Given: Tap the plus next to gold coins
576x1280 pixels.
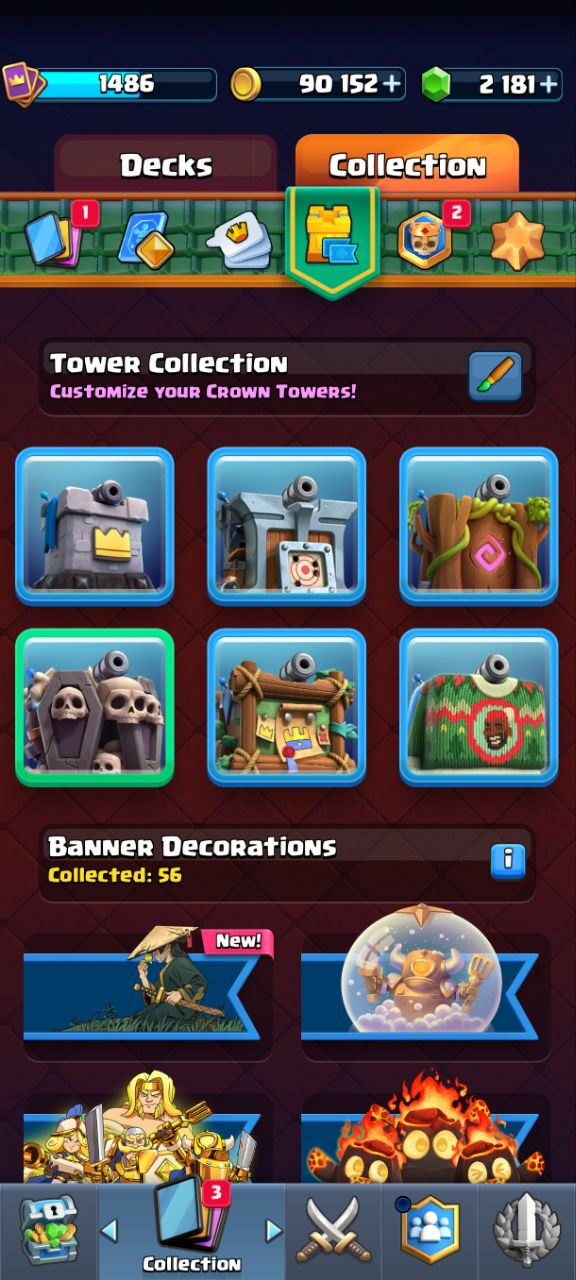Looking at the screenshot, I should click(391, 85).
